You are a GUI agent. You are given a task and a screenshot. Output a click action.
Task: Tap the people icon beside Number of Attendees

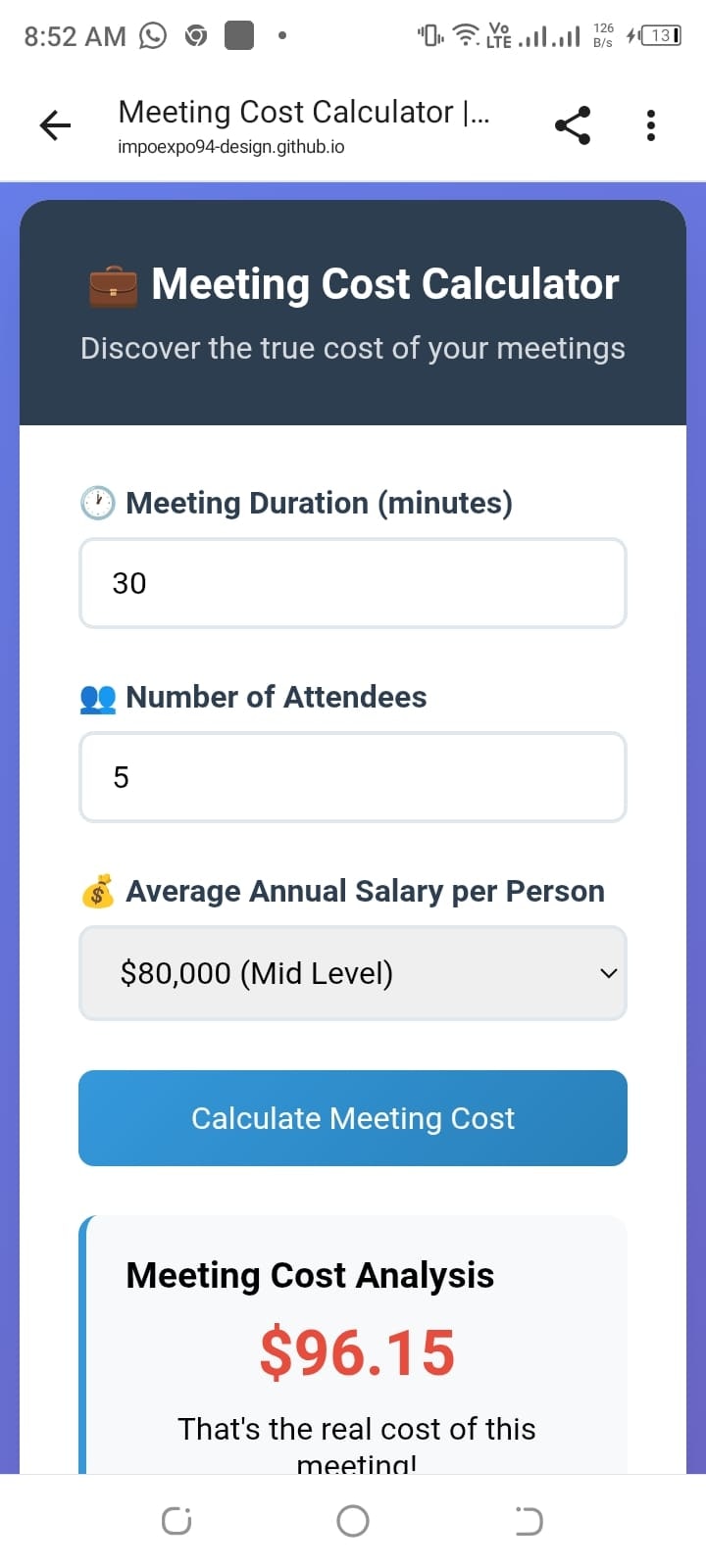point(97,697)
